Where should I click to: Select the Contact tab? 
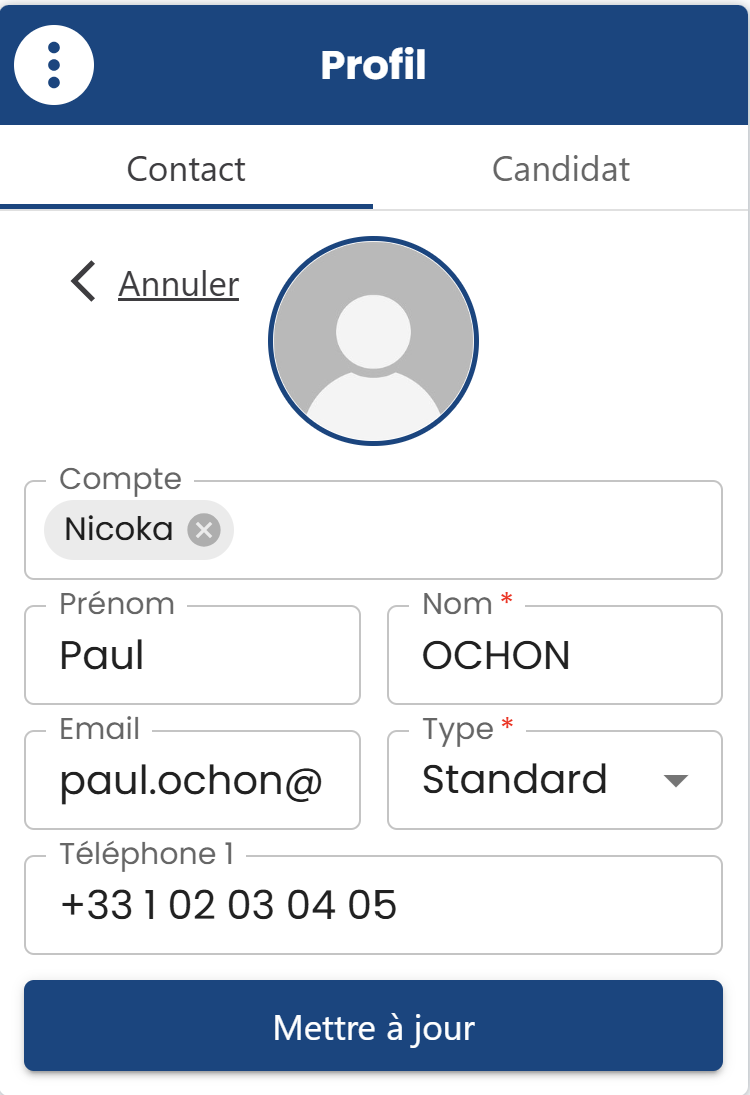(x=186, y=168)
